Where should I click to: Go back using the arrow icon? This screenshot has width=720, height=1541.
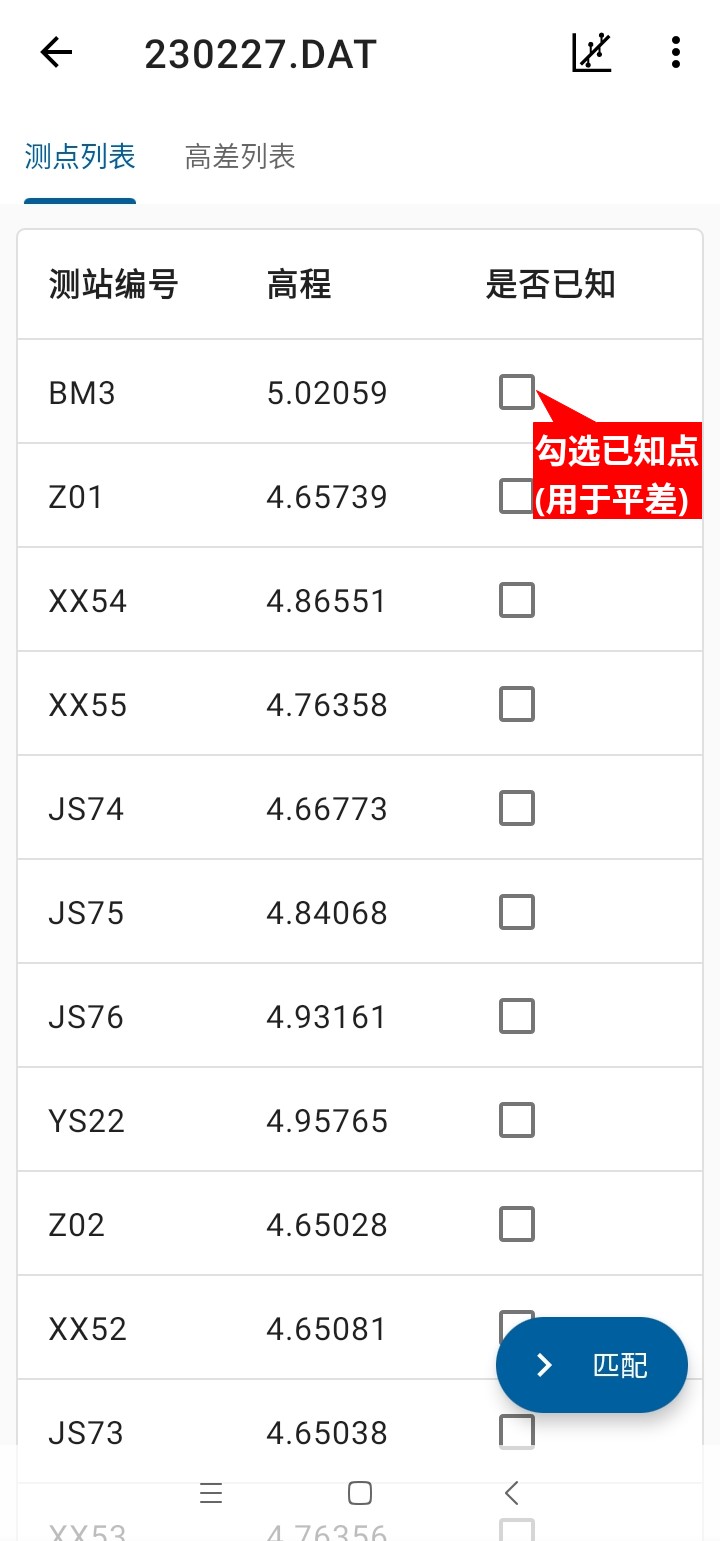[x=57, y=52]
